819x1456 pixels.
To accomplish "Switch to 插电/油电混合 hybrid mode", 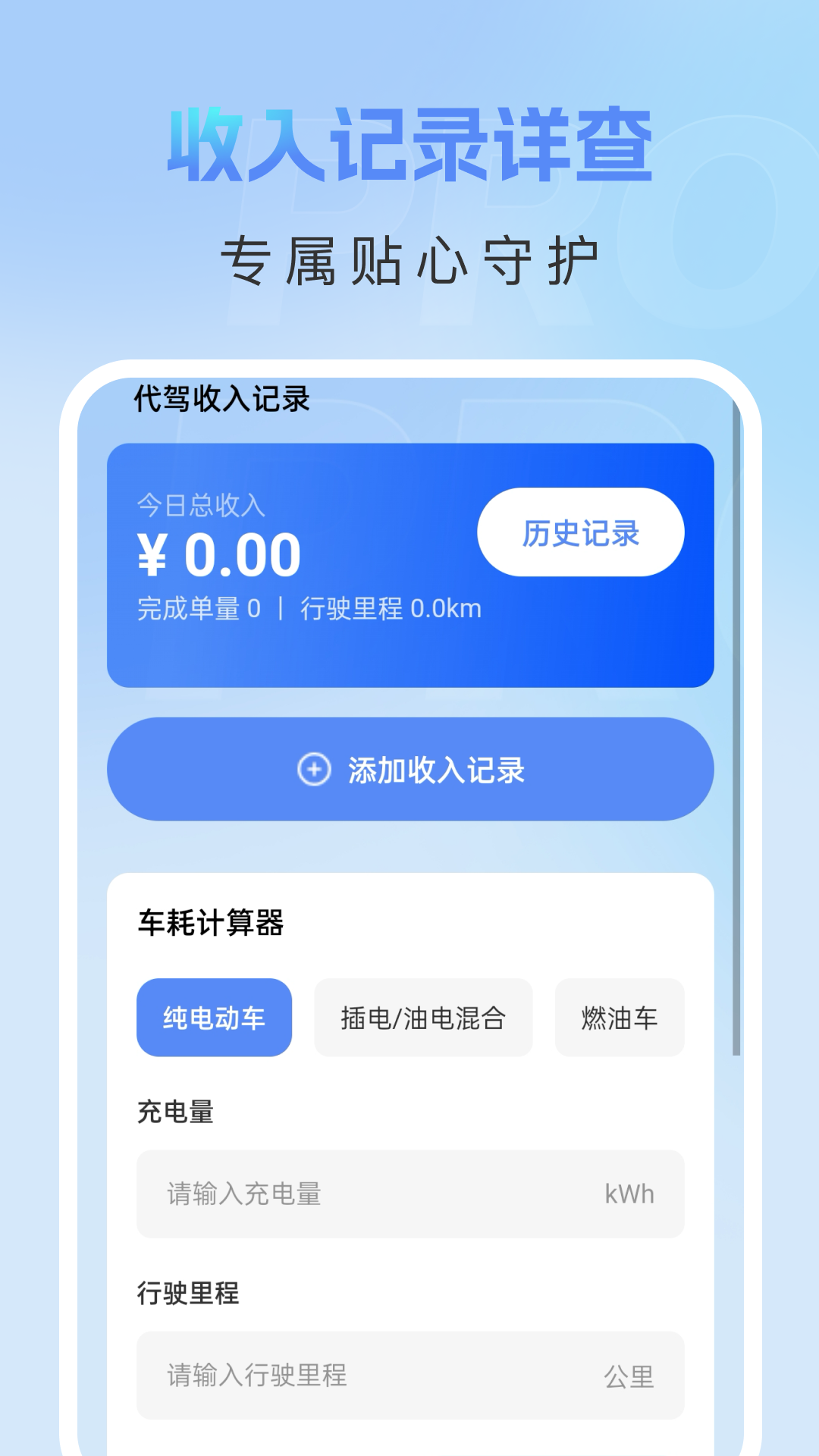I will pos(423,1016).
